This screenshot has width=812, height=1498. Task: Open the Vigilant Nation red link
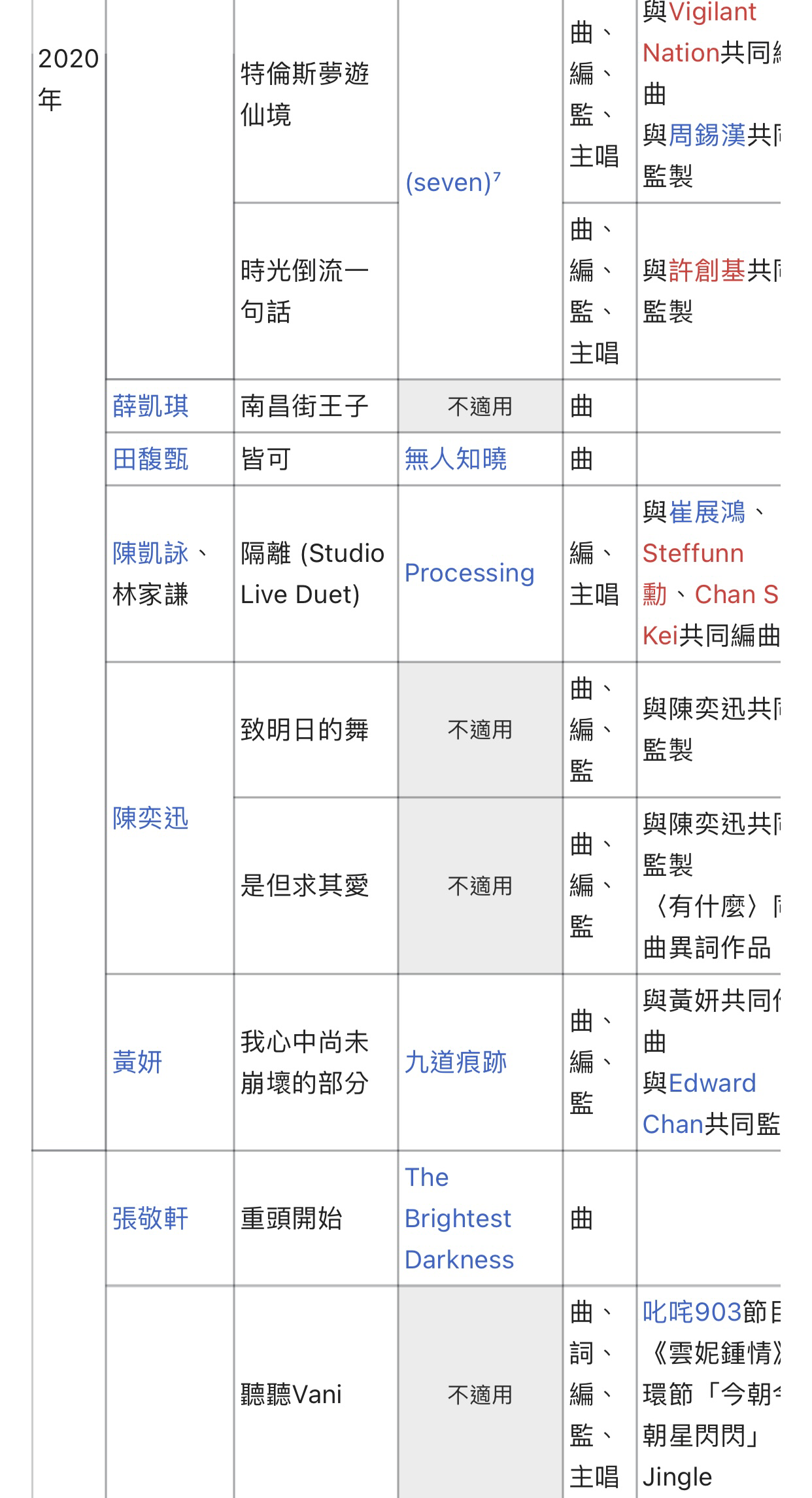(x=700, y=33)
